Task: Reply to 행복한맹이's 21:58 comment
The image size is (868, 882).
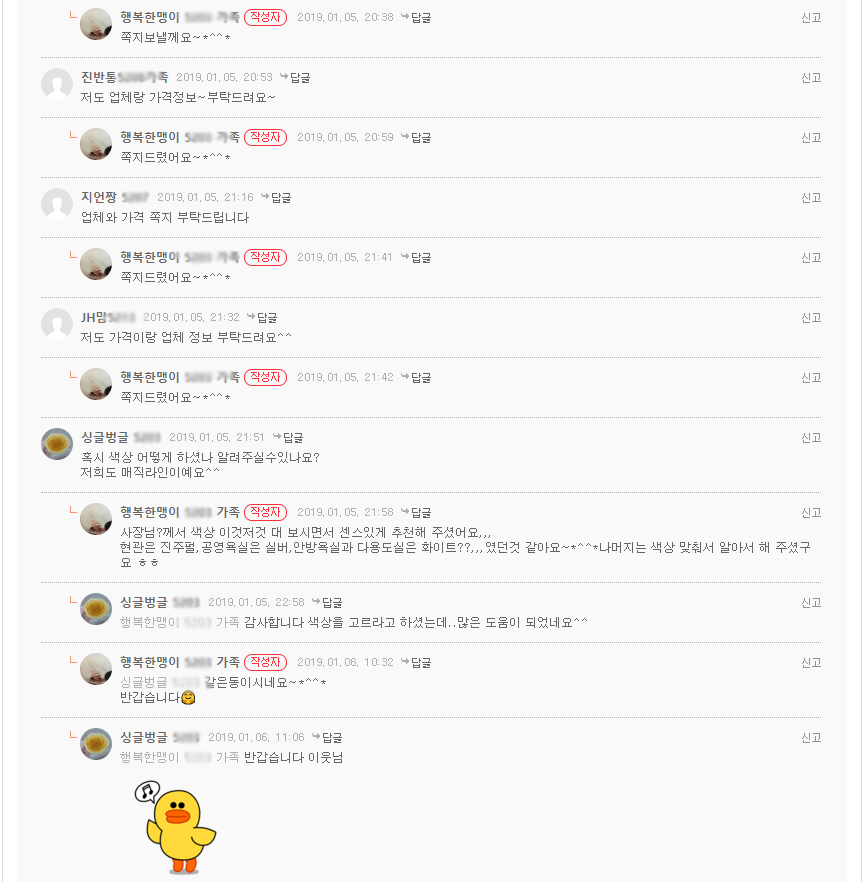Action: point(420,513)
